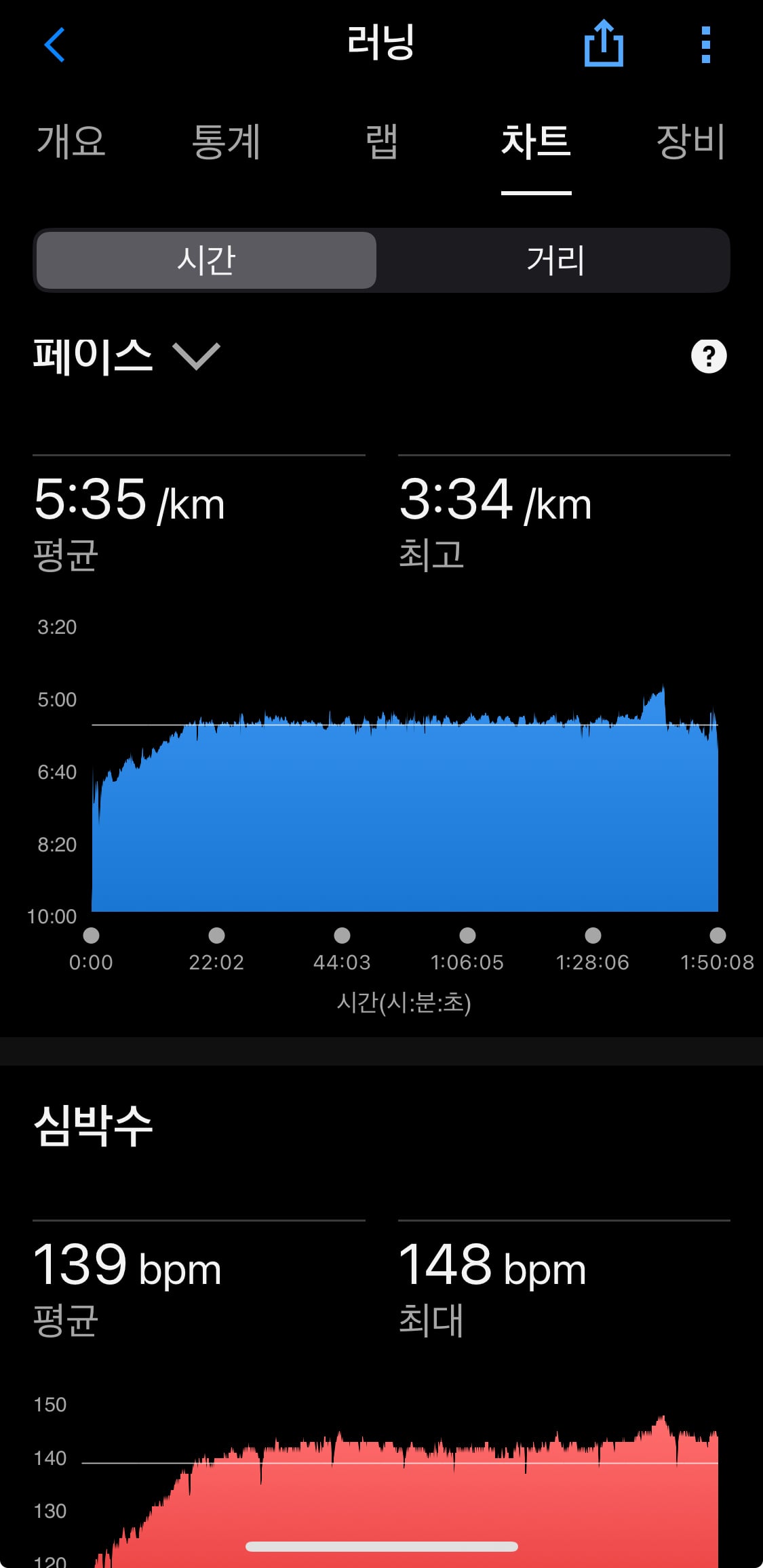Open the three-dot overflow menu

[706, 45]
